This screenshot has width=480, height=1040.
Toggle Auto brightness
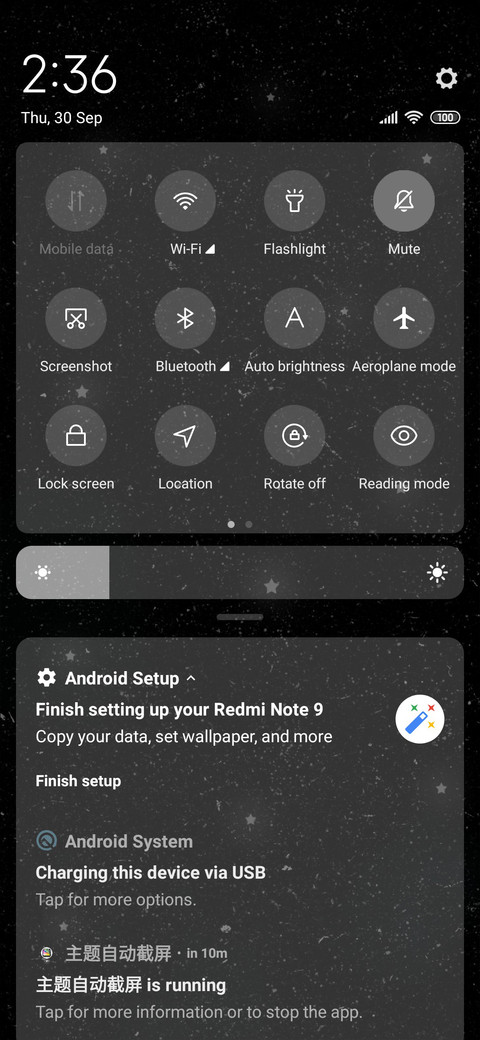(294, 318)
